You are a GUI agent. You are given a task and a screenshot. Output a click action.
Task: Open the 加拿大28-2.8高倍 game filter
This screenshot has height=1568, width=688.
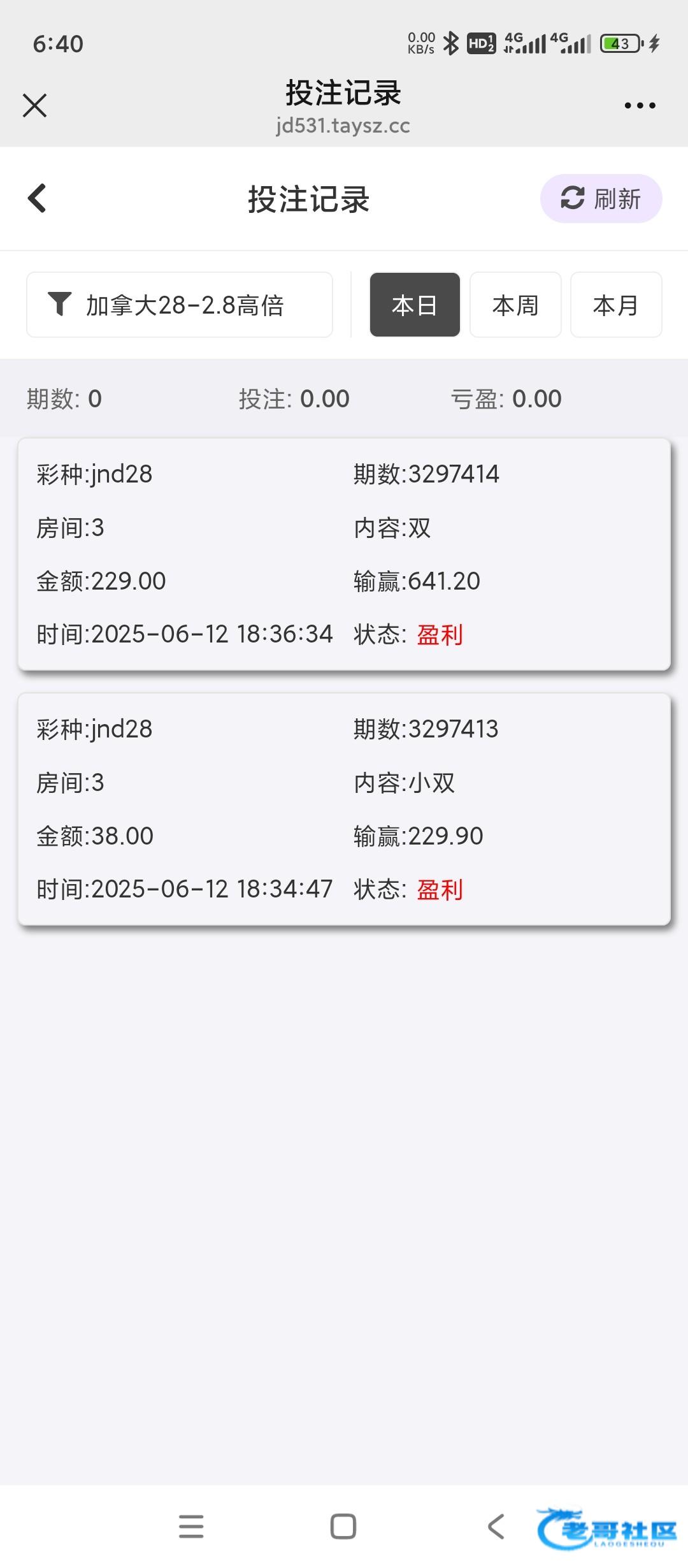pos(180,305)
